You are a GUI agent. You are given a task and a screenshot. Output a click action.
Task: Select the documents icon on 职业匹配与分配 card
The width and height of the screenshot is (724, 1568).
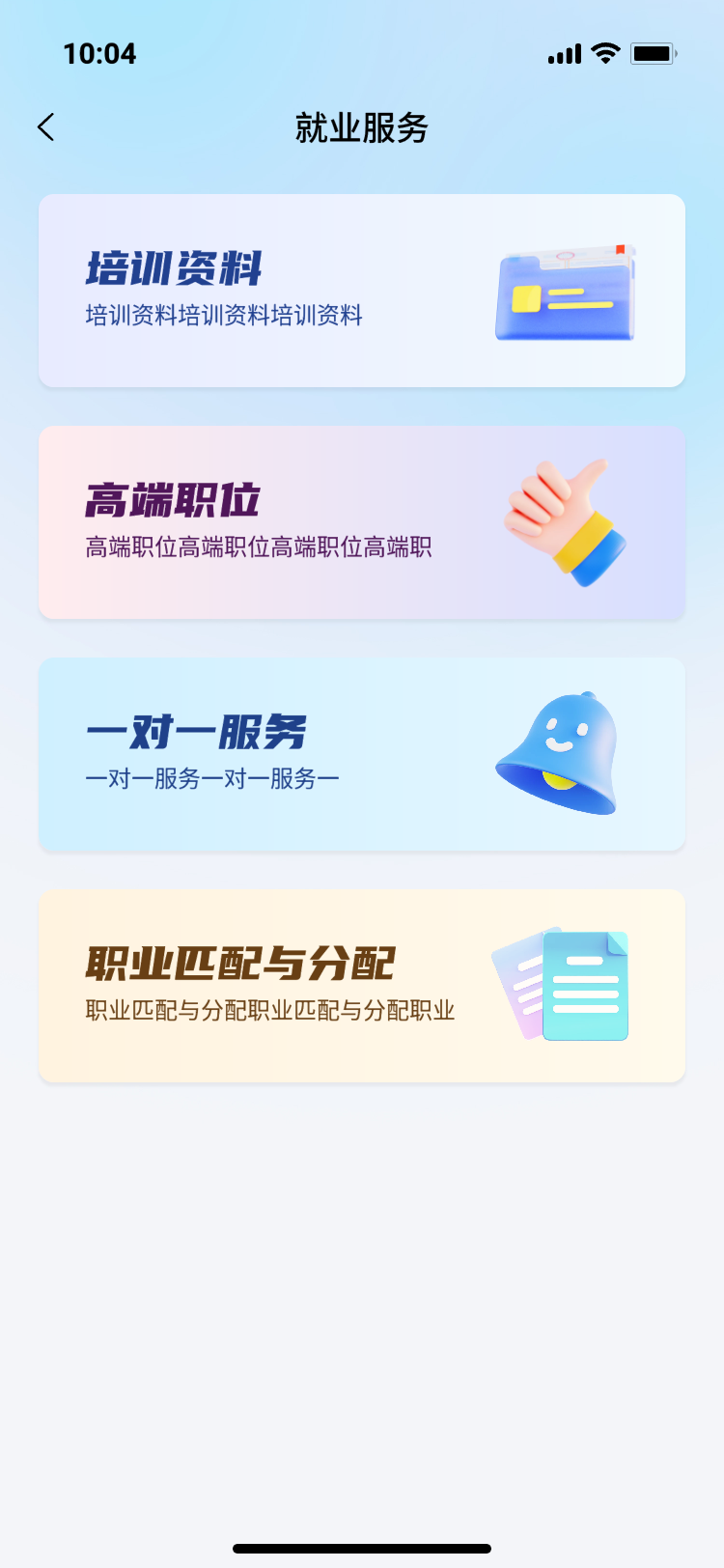pyautogui.click(x=566, y=985)
